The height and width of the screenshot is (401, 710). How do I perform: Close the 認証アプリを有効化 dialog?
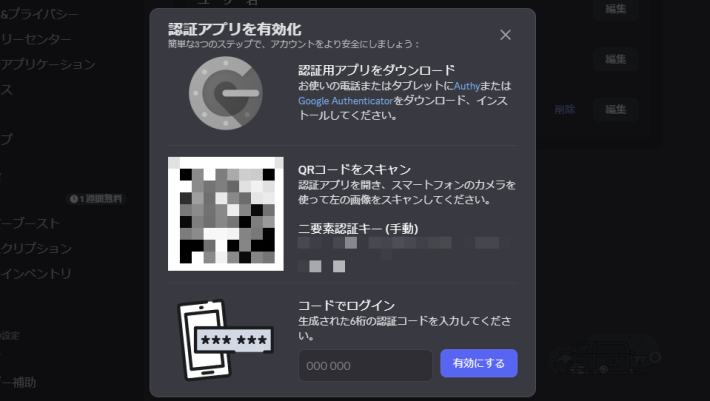point(505,35)
